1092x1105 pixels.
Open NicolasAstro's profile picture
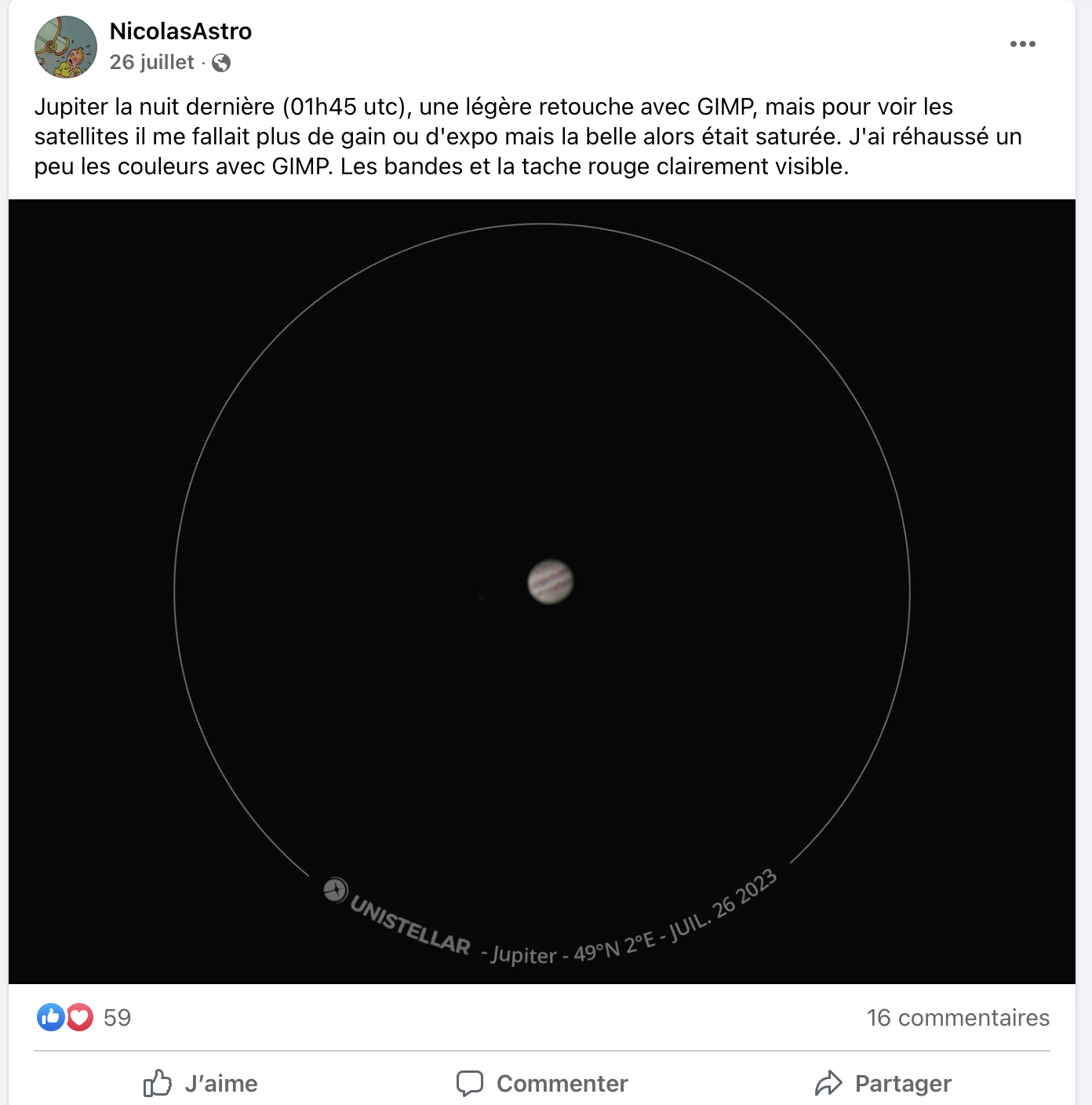[66, 47]
